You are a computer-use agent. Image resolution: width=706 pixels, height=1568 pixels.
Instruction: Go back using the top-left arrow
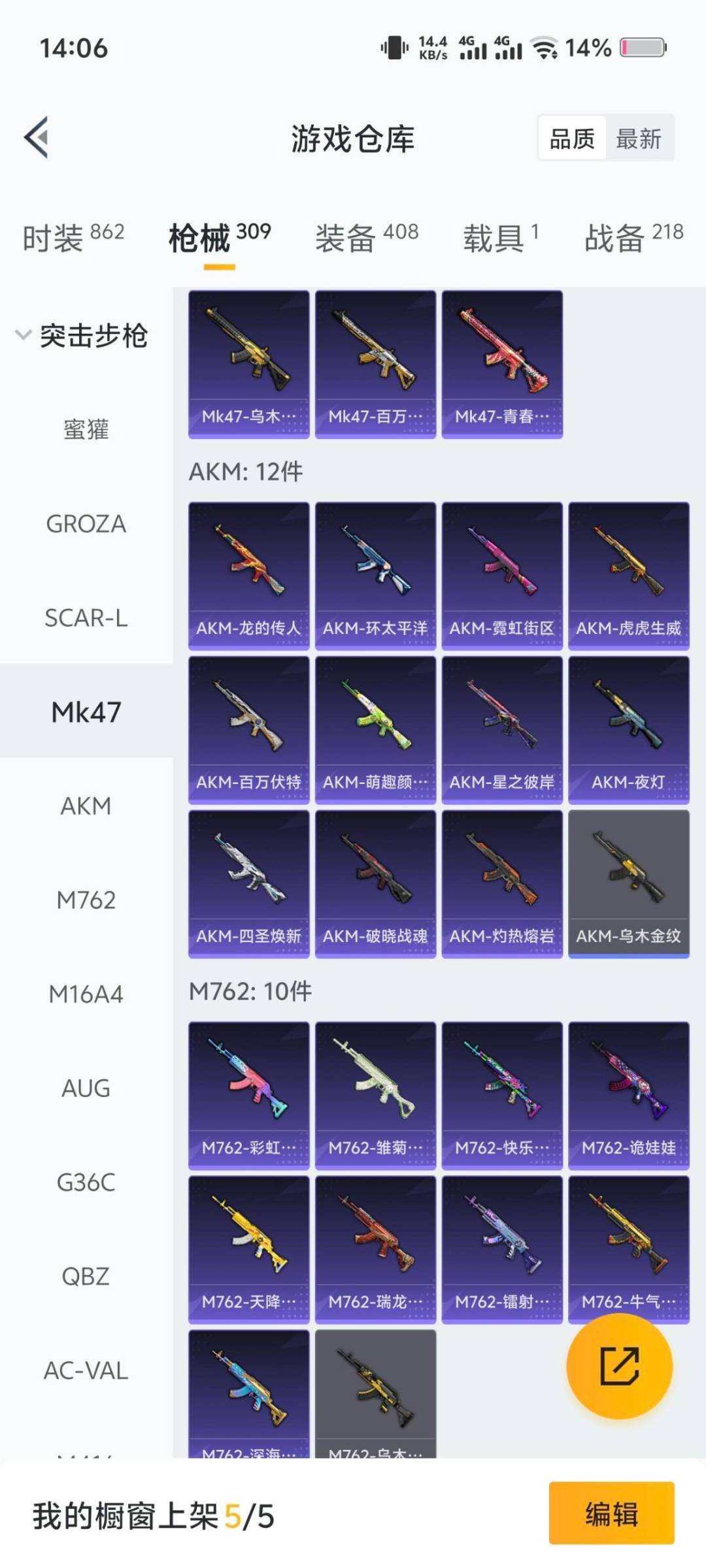tap(37, 138)
